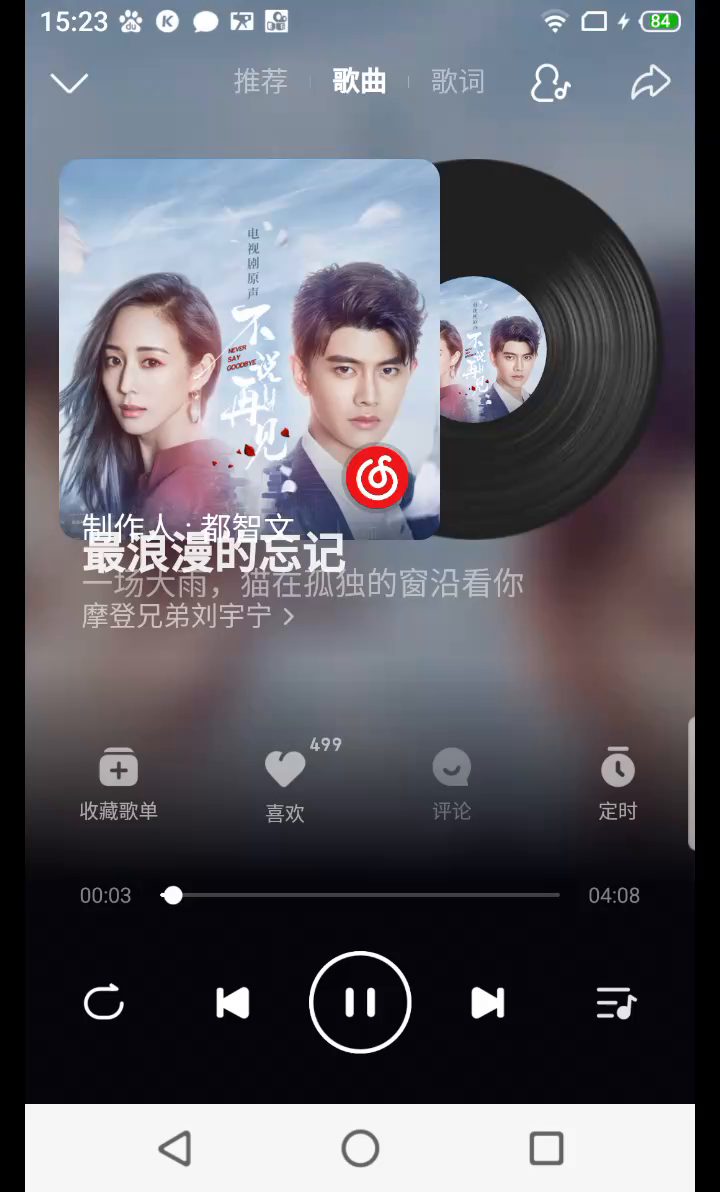Screen dimensions: 720x1192
Task: Open artist 摩登兄弟刘宇宁 page
Action: coord(188,616)
